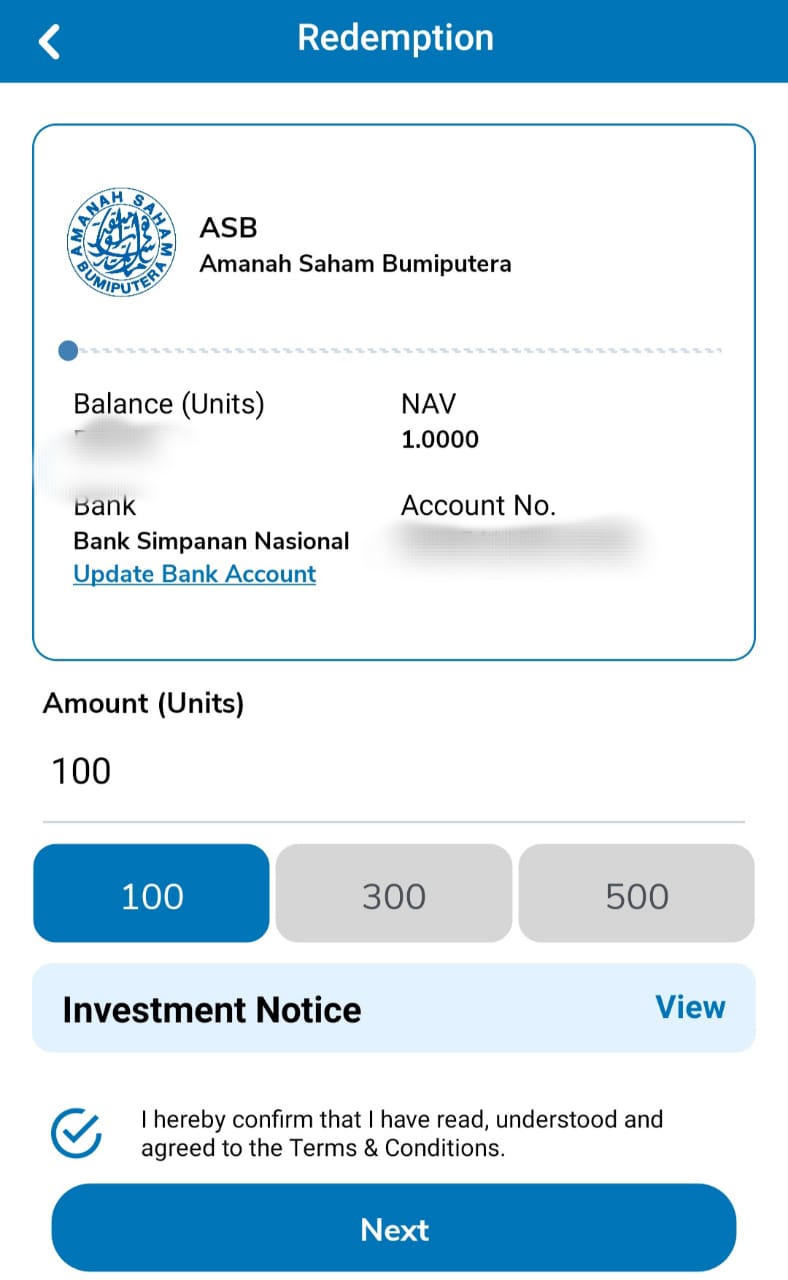Pick the 500 units amount
This screenshot has width=788, height=1280.
tap(637, 893)
